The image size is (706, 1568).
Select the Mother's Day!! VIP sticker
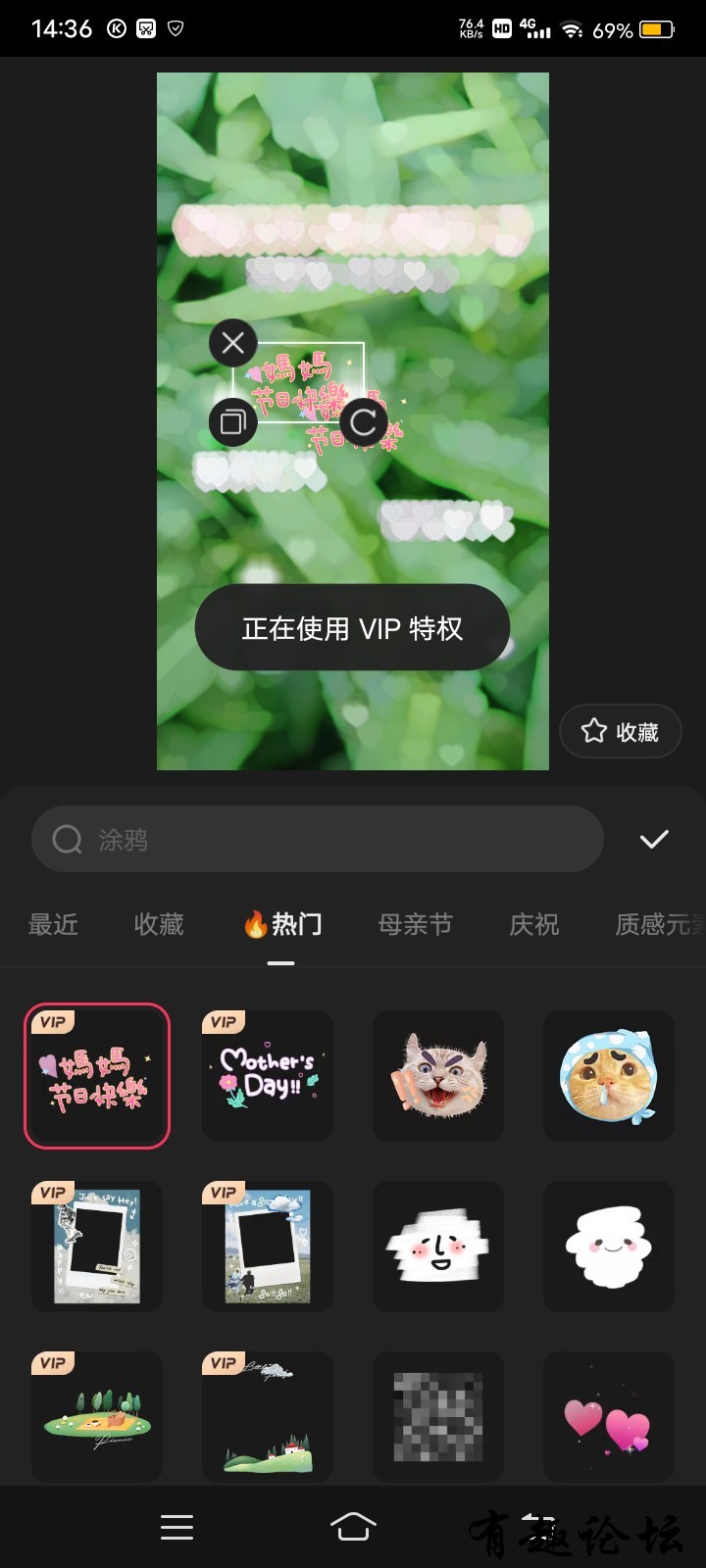(268, 1075)
